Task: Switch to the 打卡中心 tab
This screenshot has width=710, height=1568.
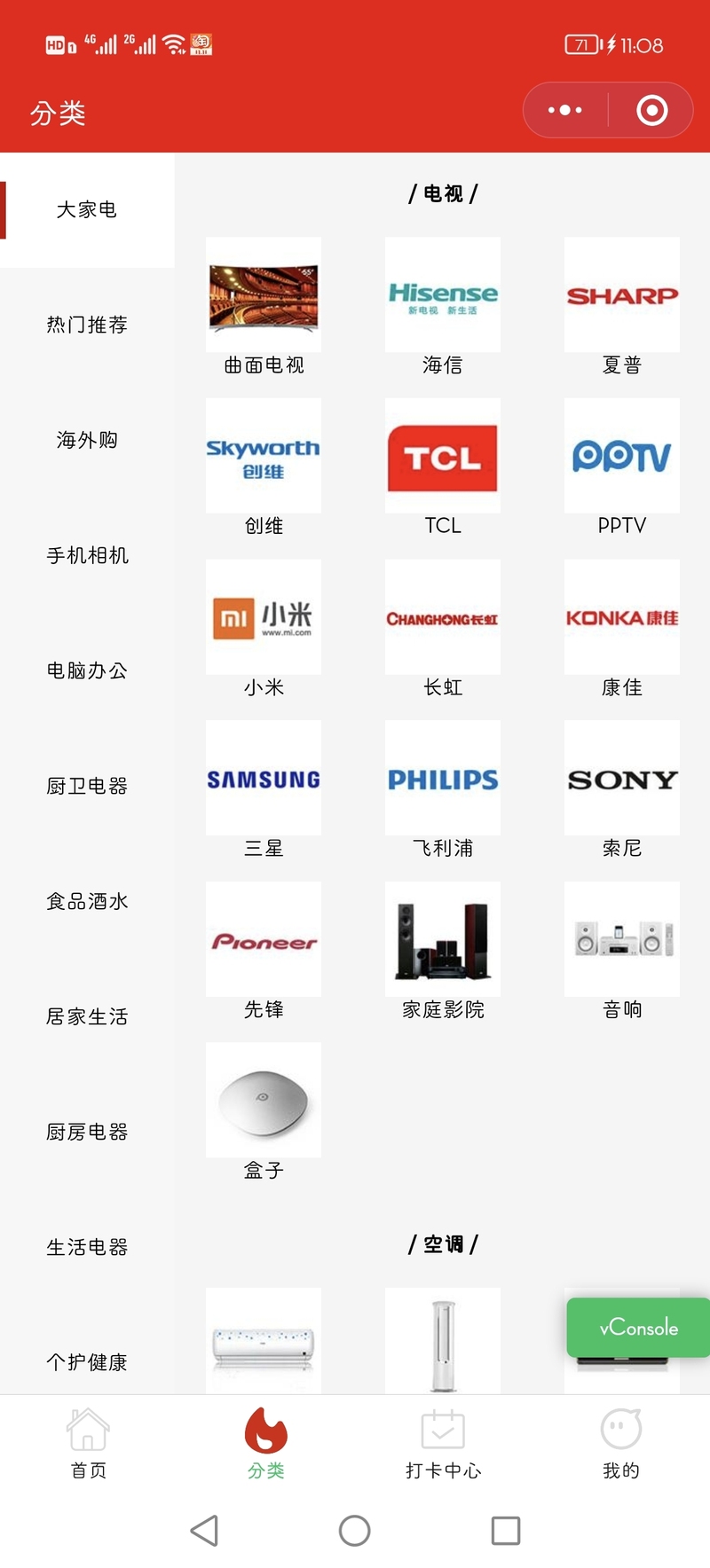Action: (x=443, y=1444)
